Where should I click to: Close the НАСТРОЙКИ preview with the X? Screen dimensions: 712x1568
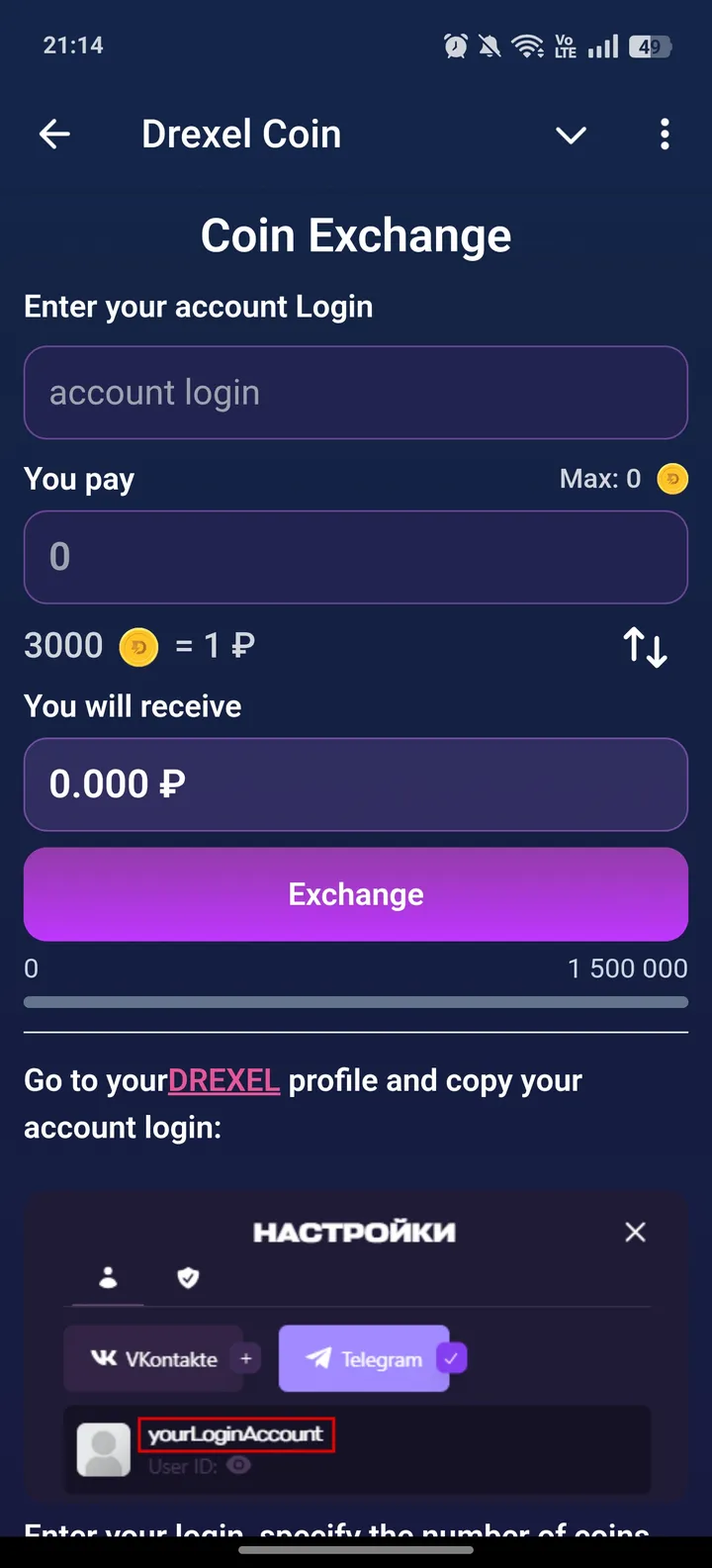point(635,1232)
